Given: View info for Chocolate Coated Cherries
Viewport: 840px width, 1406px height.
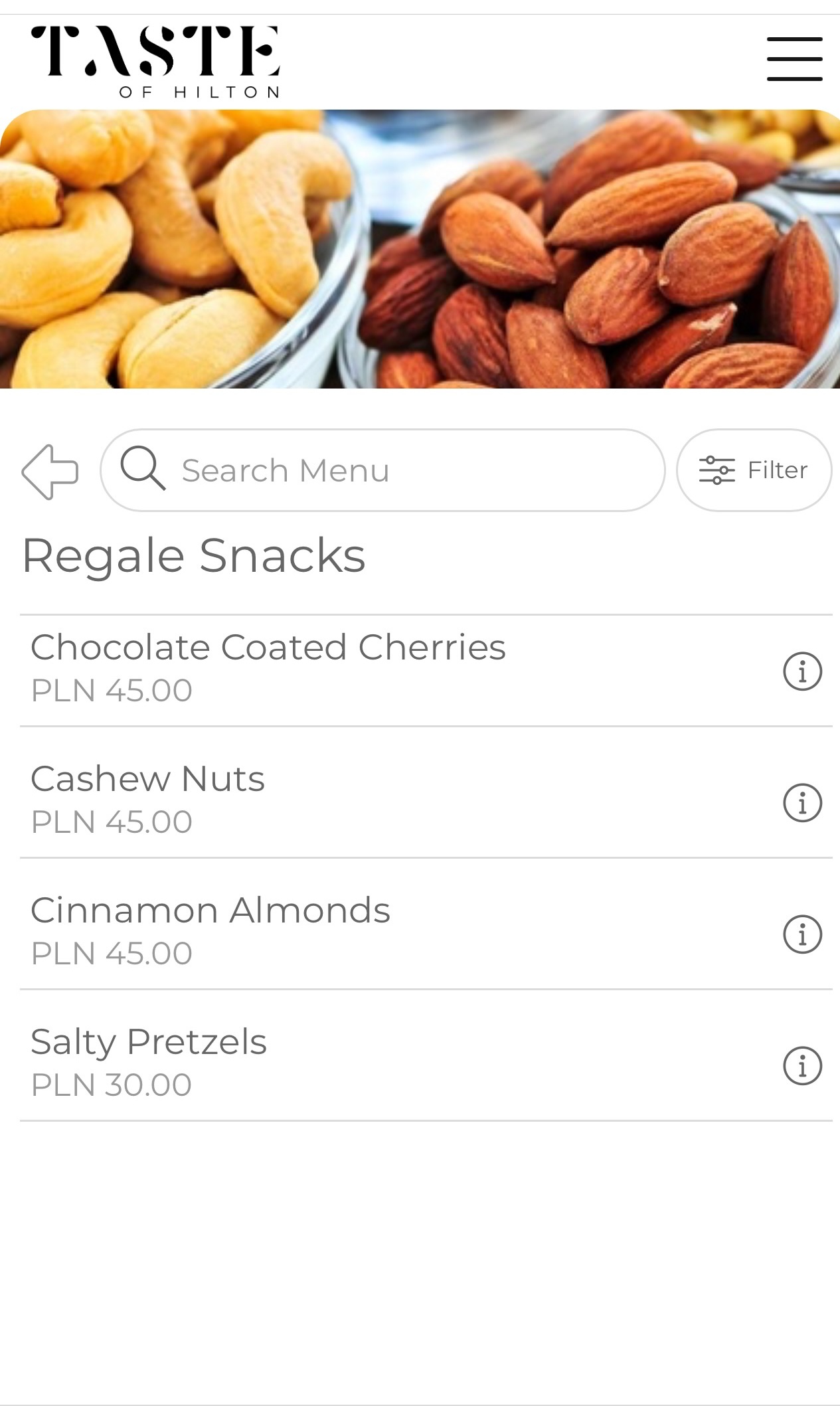Looking at the screenshot, I should tap(802, 671).
